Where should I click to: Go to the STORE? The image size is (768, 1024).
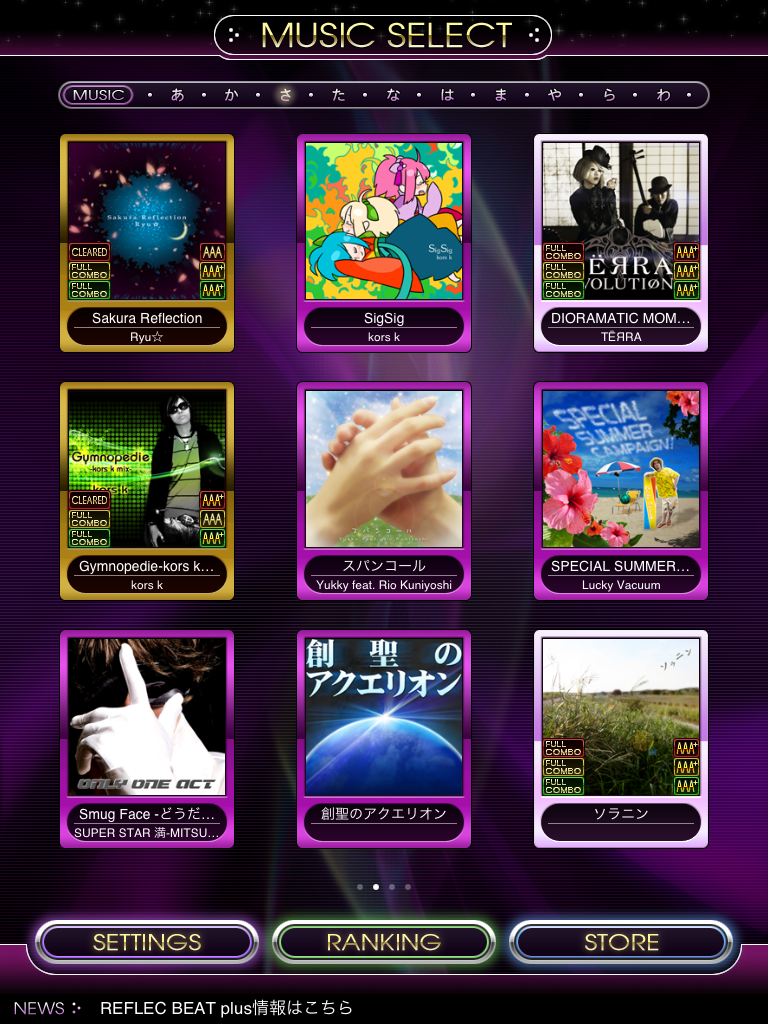(x=621, y=942)
